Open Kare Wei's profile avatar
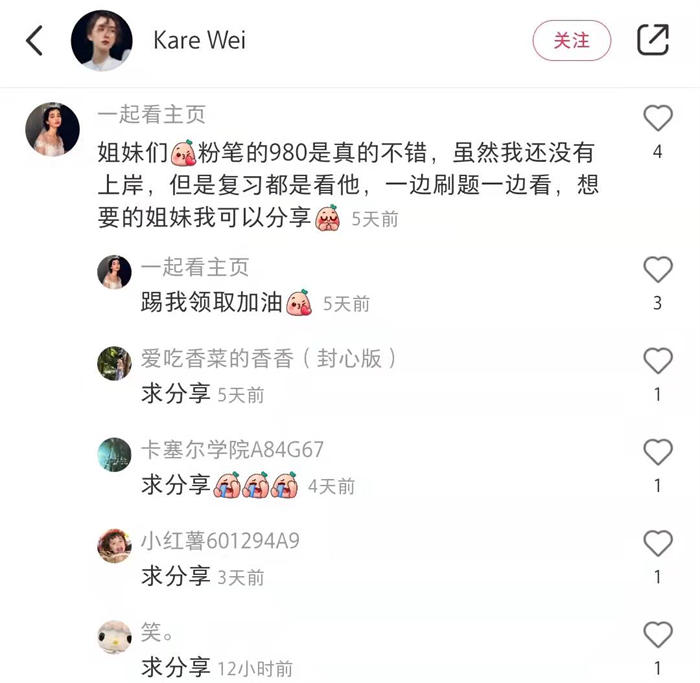 pyautogui.click(x=102, y=41)
